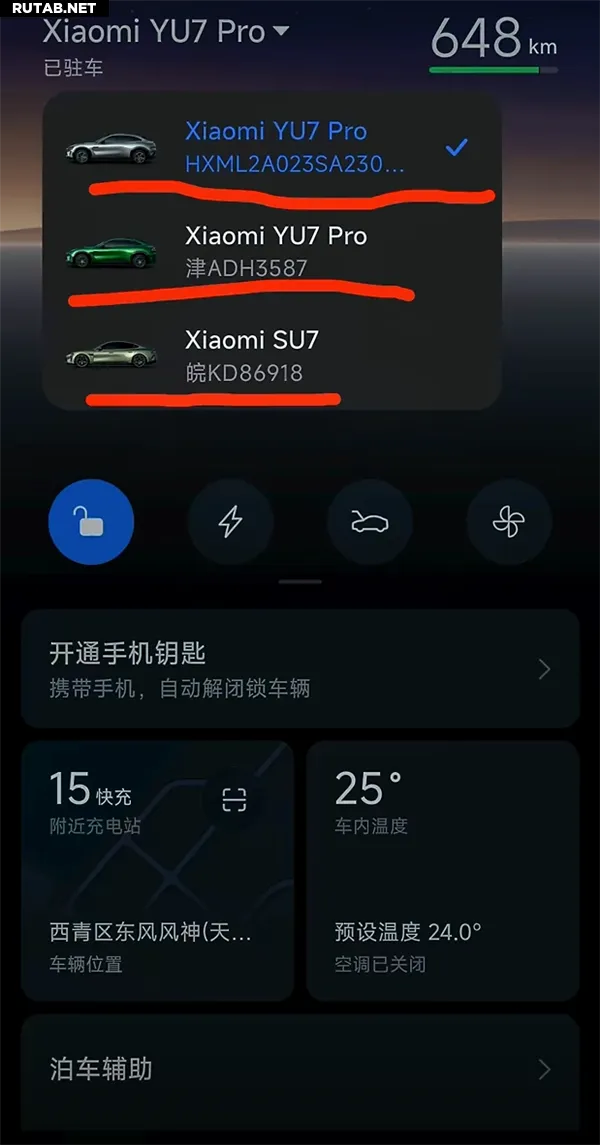This screenshot has width=600, height=1145.
Task: Tap the scan icon on charging card
Action: 234,800
